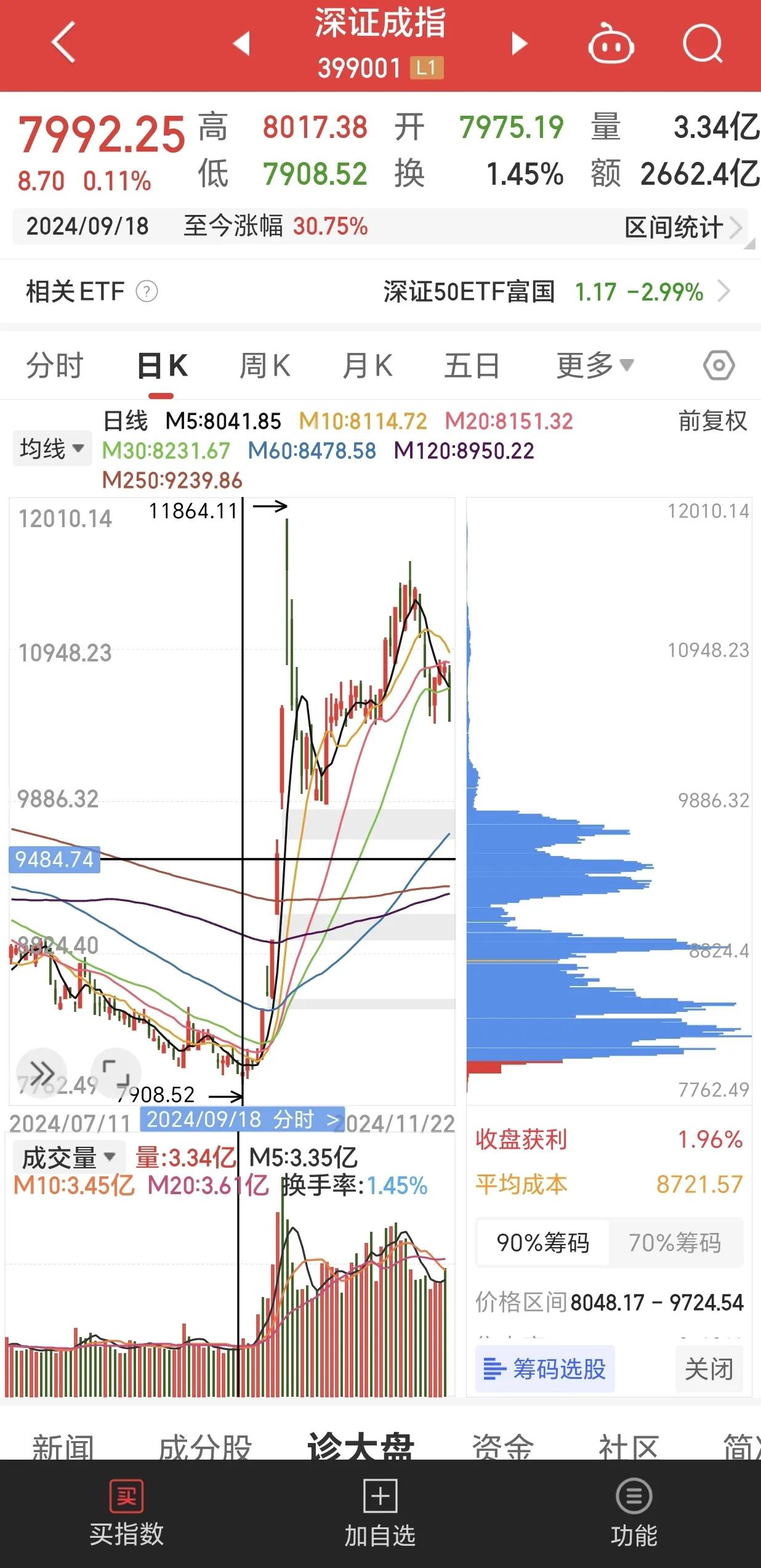Open chart settings via the target icon
The height and width of the screenshot is (1568, 761).
(x=719, y=365)
